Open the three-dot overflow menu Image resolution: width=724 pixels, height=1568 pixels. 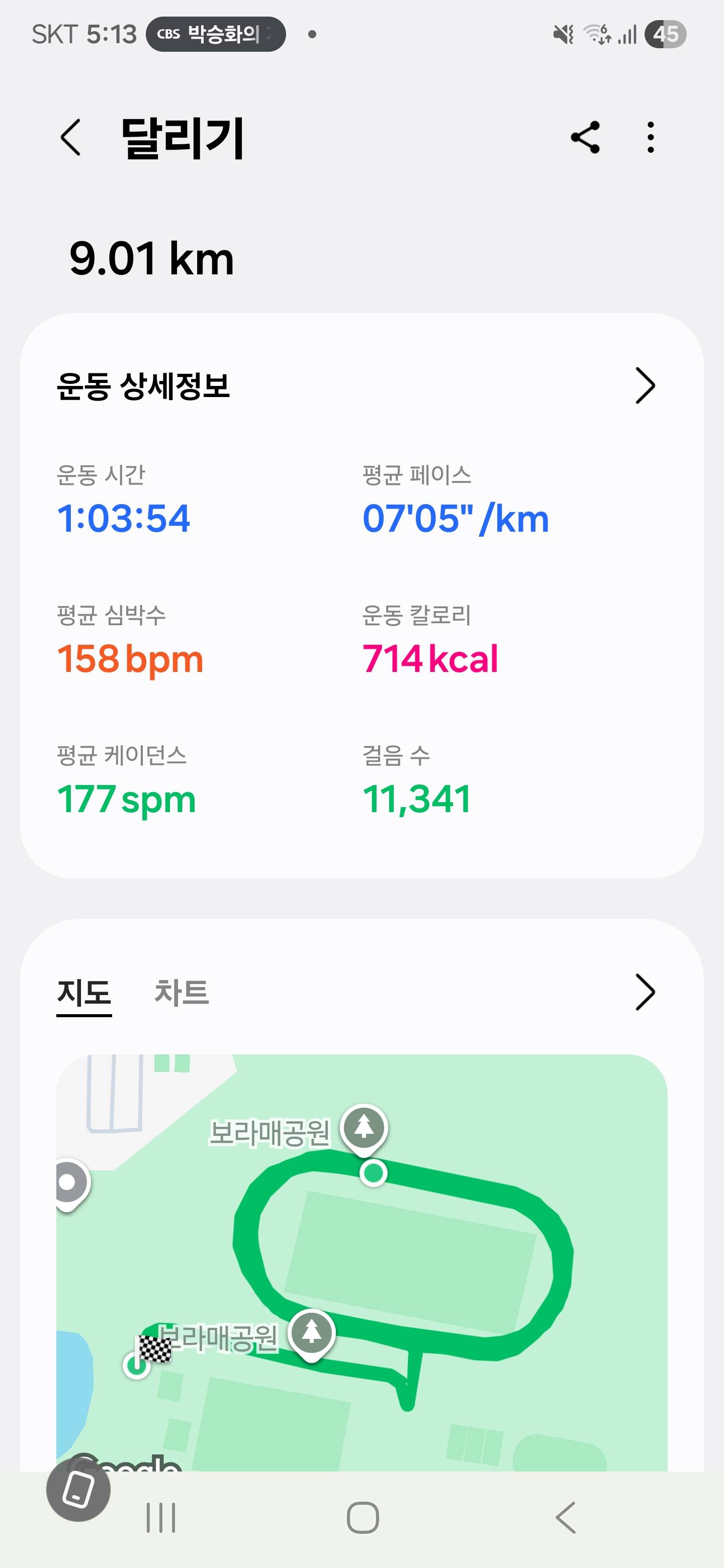click(650, 138)
